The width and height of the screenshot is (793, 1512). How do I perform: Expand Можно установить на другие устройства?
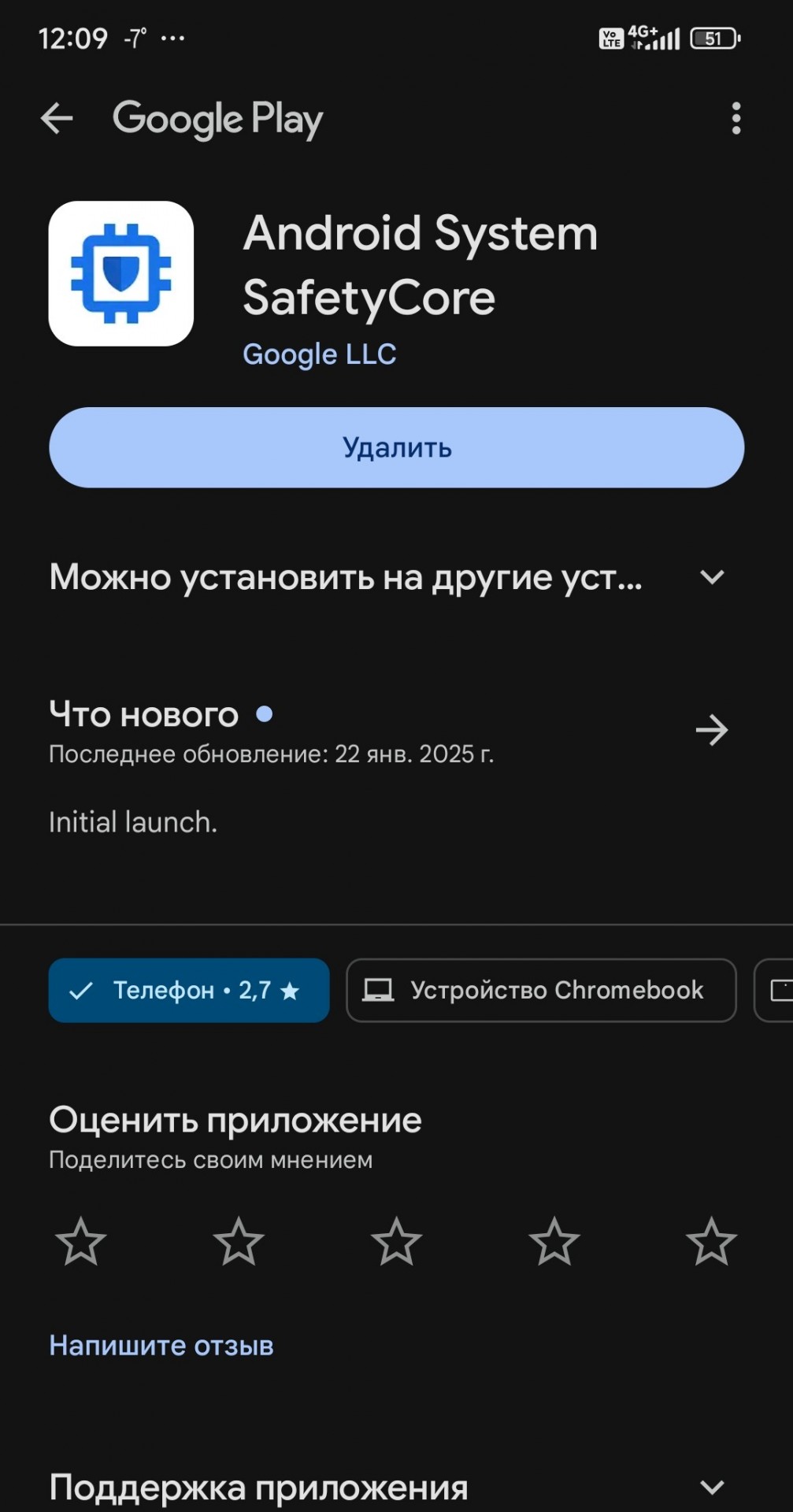[711, 577]
